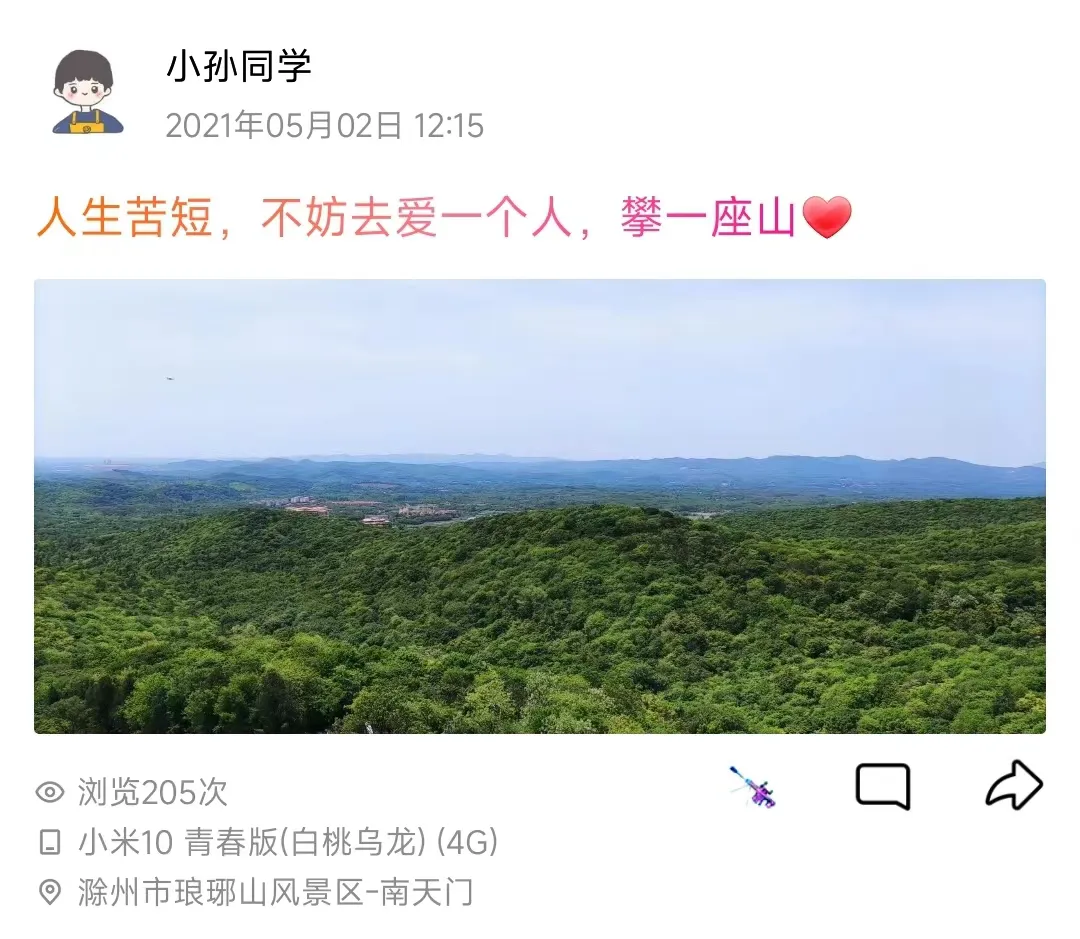This screenshot has width=1080, height=939.
Task: Tap the purple like gun icon
Action: 753,787
